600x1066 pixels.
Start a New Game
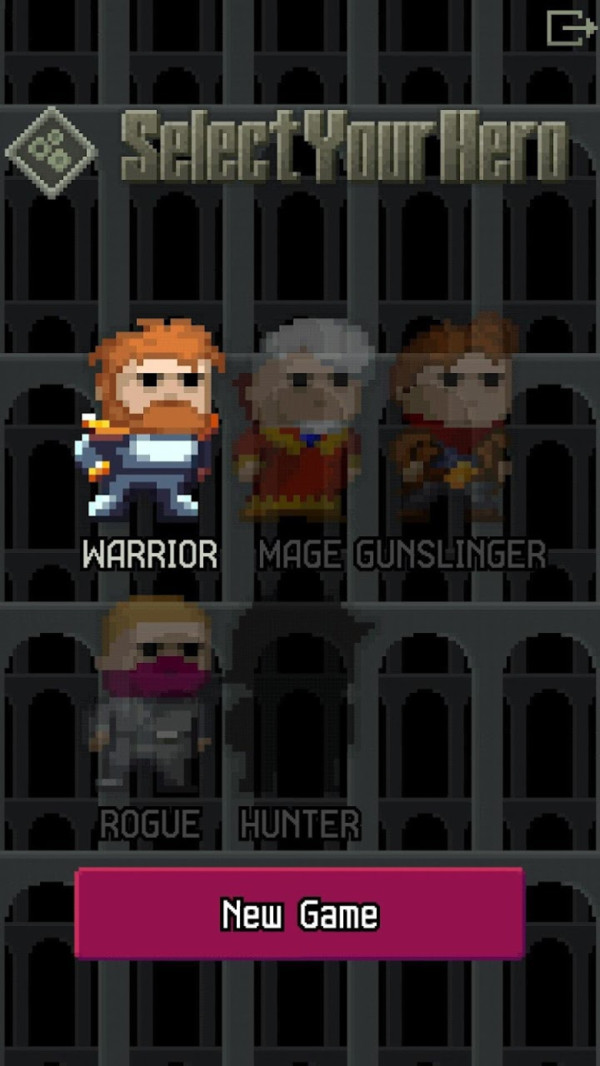300,913
